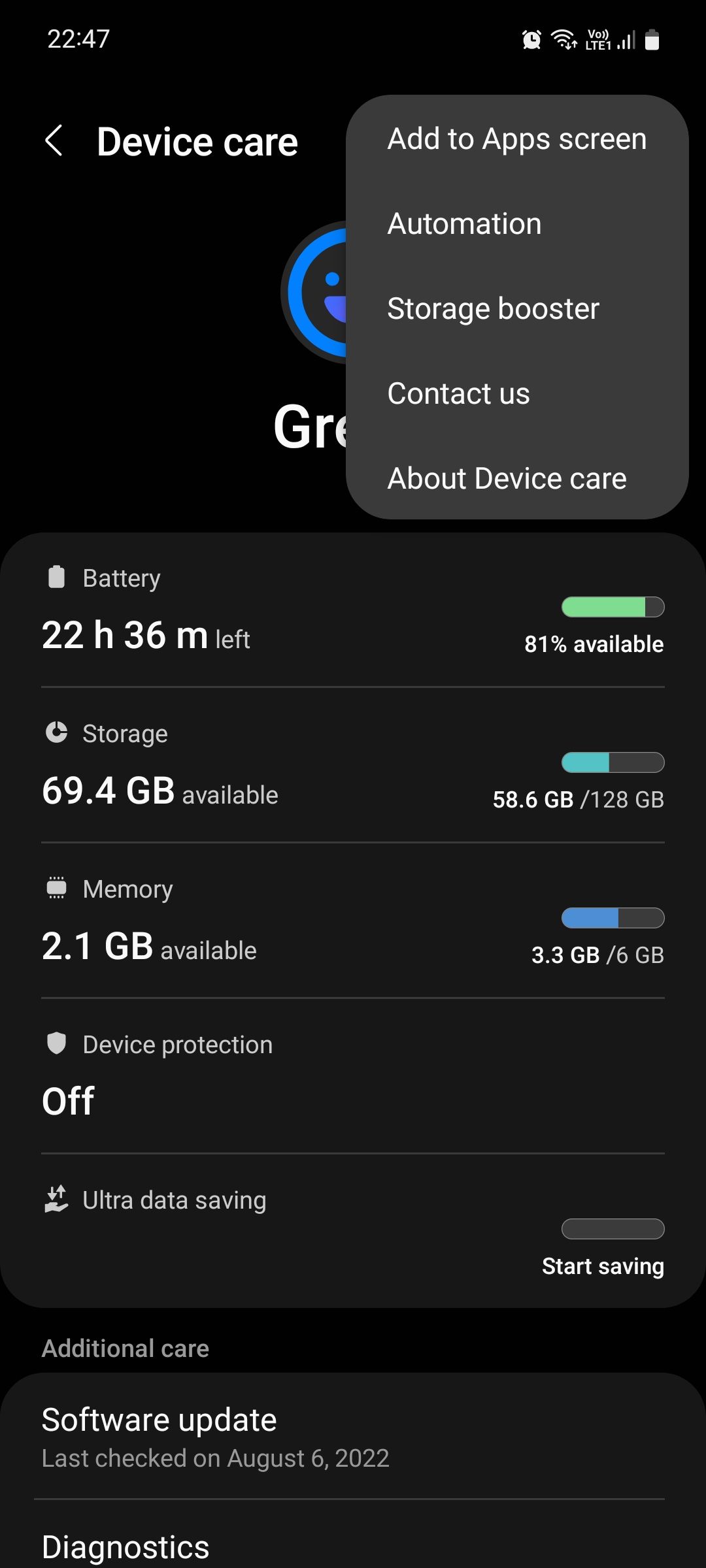Click the Battery status icon
706x1568 pixels.
[56, 577]
